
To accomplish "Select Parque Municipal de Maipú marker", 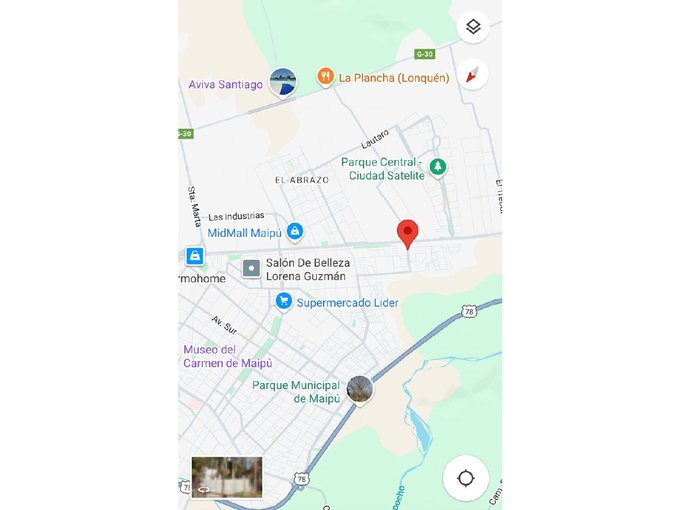I will (x=360, y=389).
